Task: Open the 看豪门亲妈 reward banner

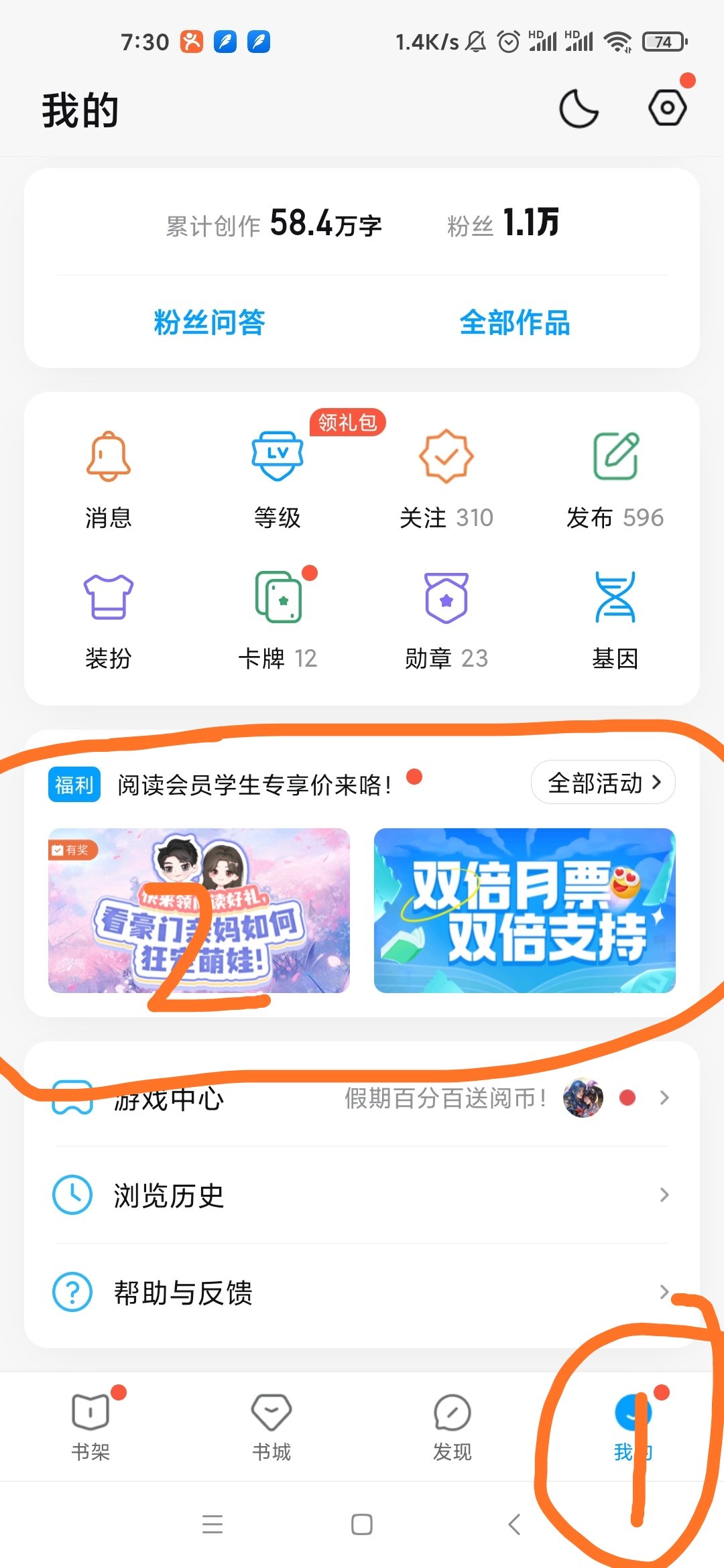Action: pyautogui.click(x=198, y=911)
